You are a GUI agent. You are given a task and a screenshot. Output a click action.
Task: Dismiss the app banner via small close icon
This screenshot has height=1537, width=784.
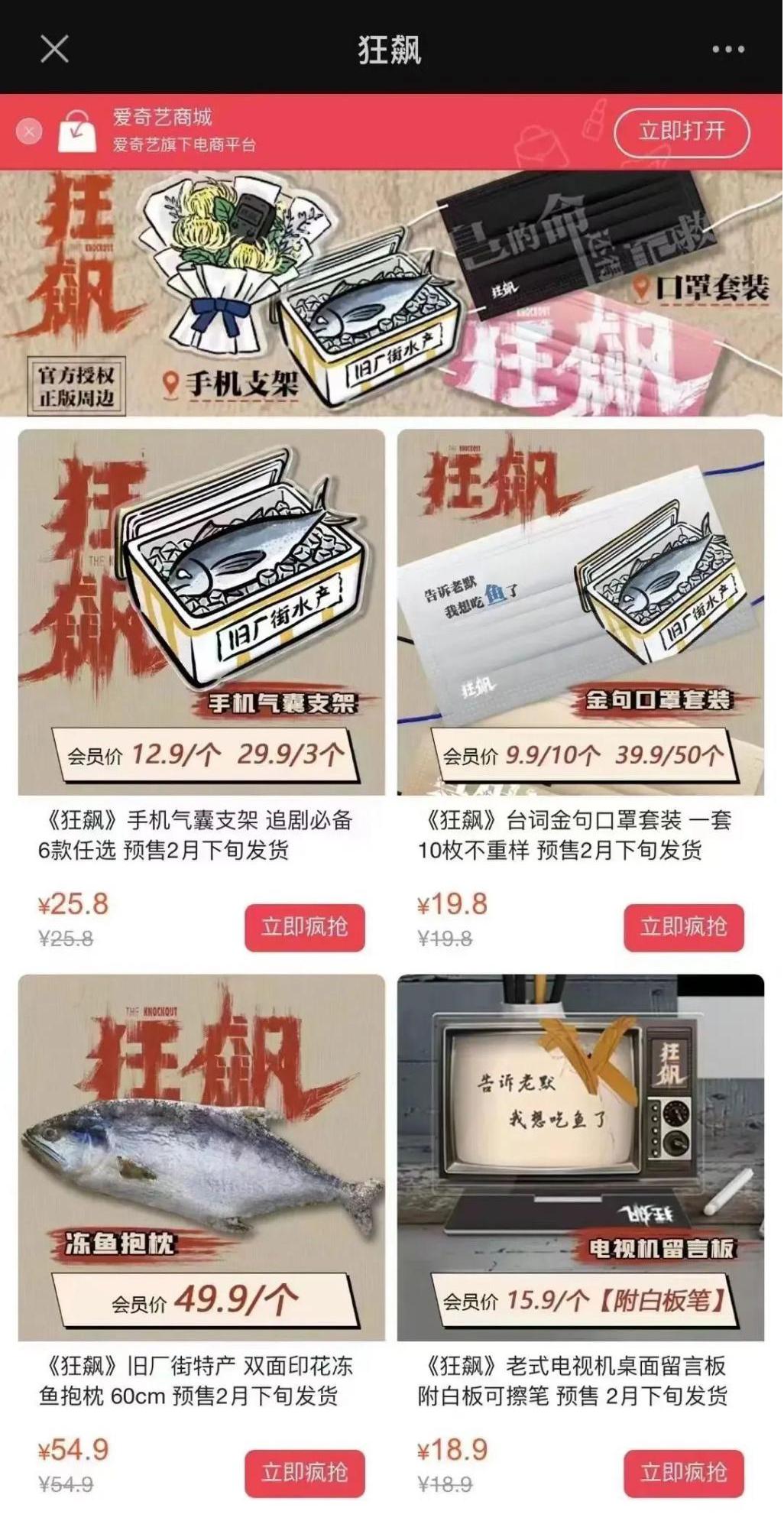pyautogui.click(x=29, y=131)
